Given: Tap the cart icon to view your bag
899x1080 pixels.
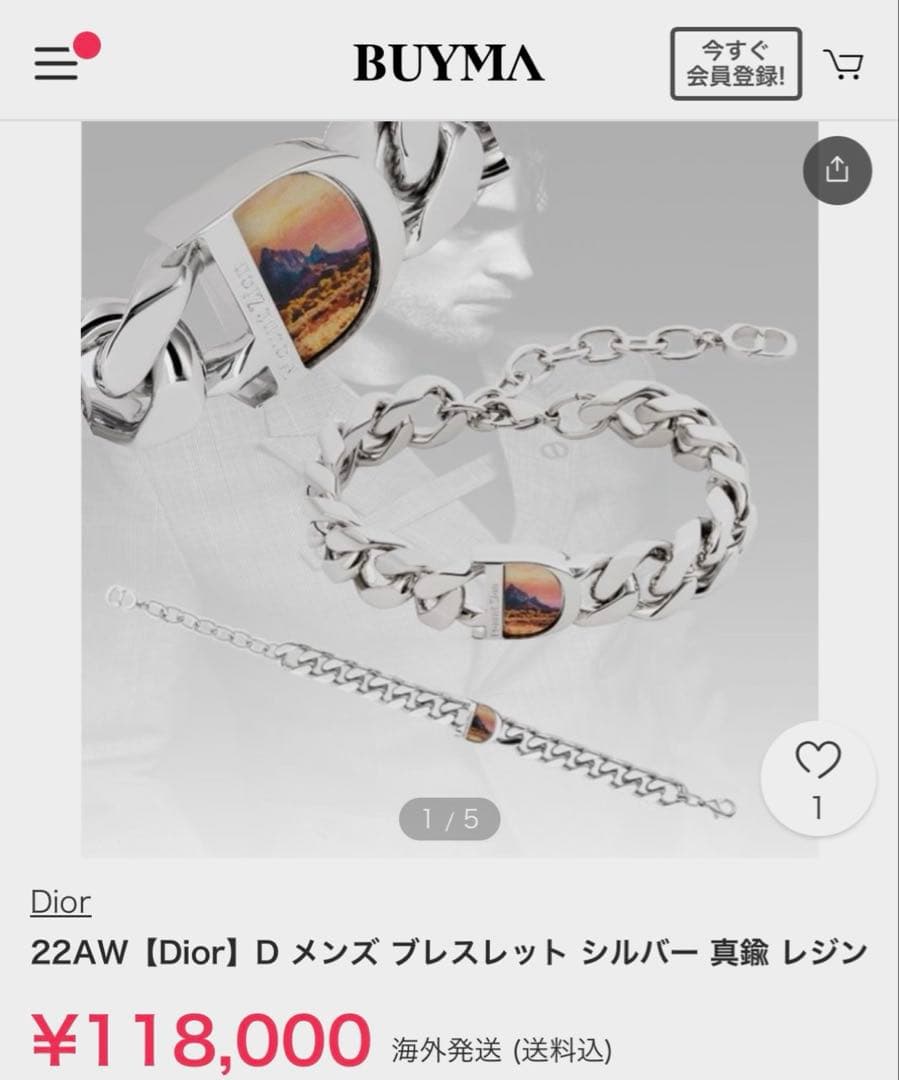Looking at the screenshot, I should coord(846,62).
